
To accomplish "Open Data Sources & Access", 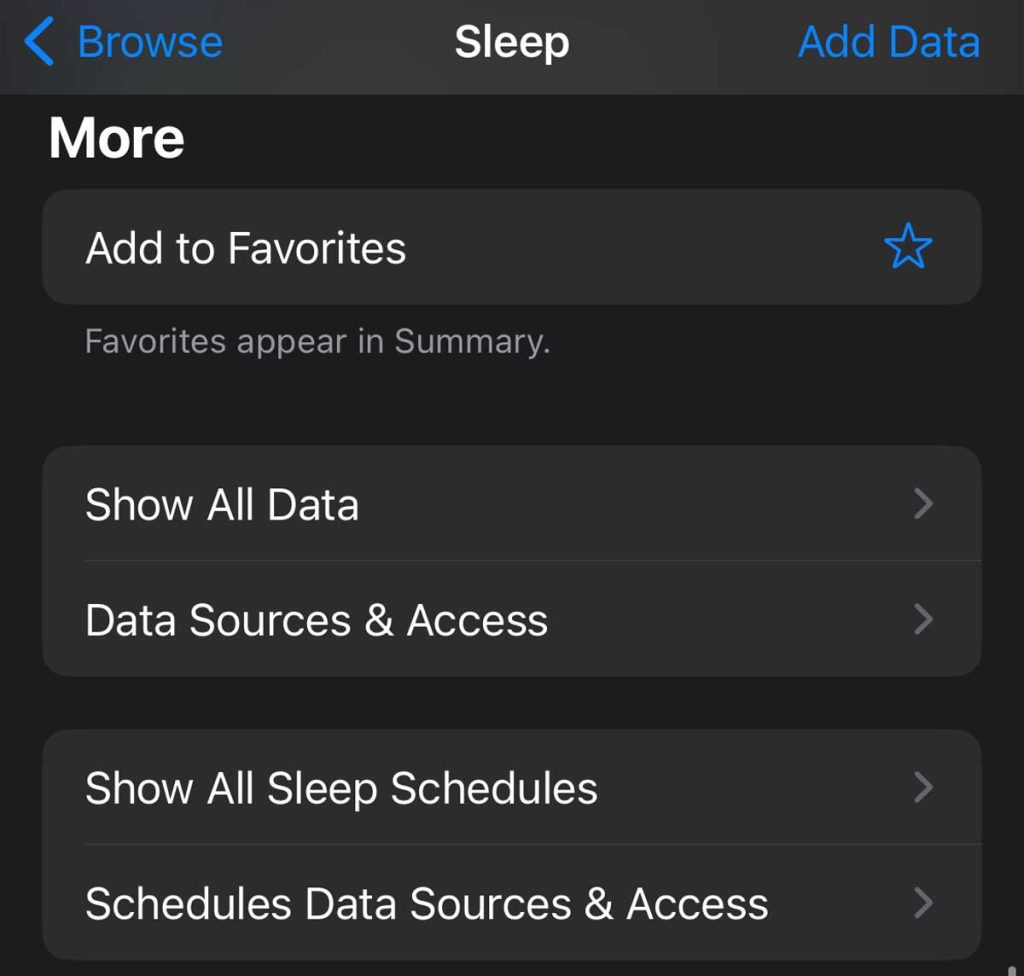I will pos(510,620).
